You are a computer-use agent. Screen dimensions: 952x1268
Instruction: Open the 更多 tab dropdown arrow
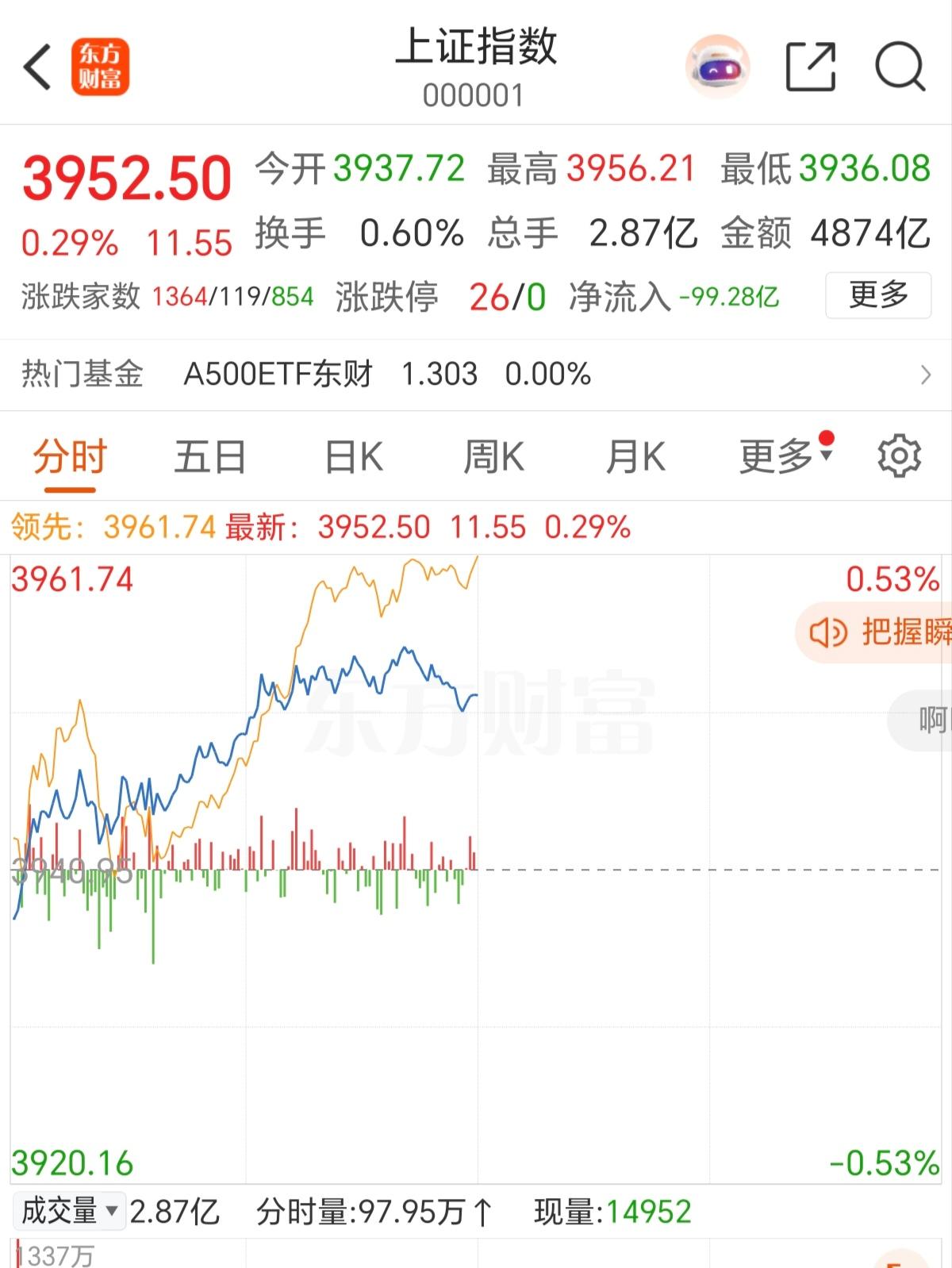(x=825, y=456)
